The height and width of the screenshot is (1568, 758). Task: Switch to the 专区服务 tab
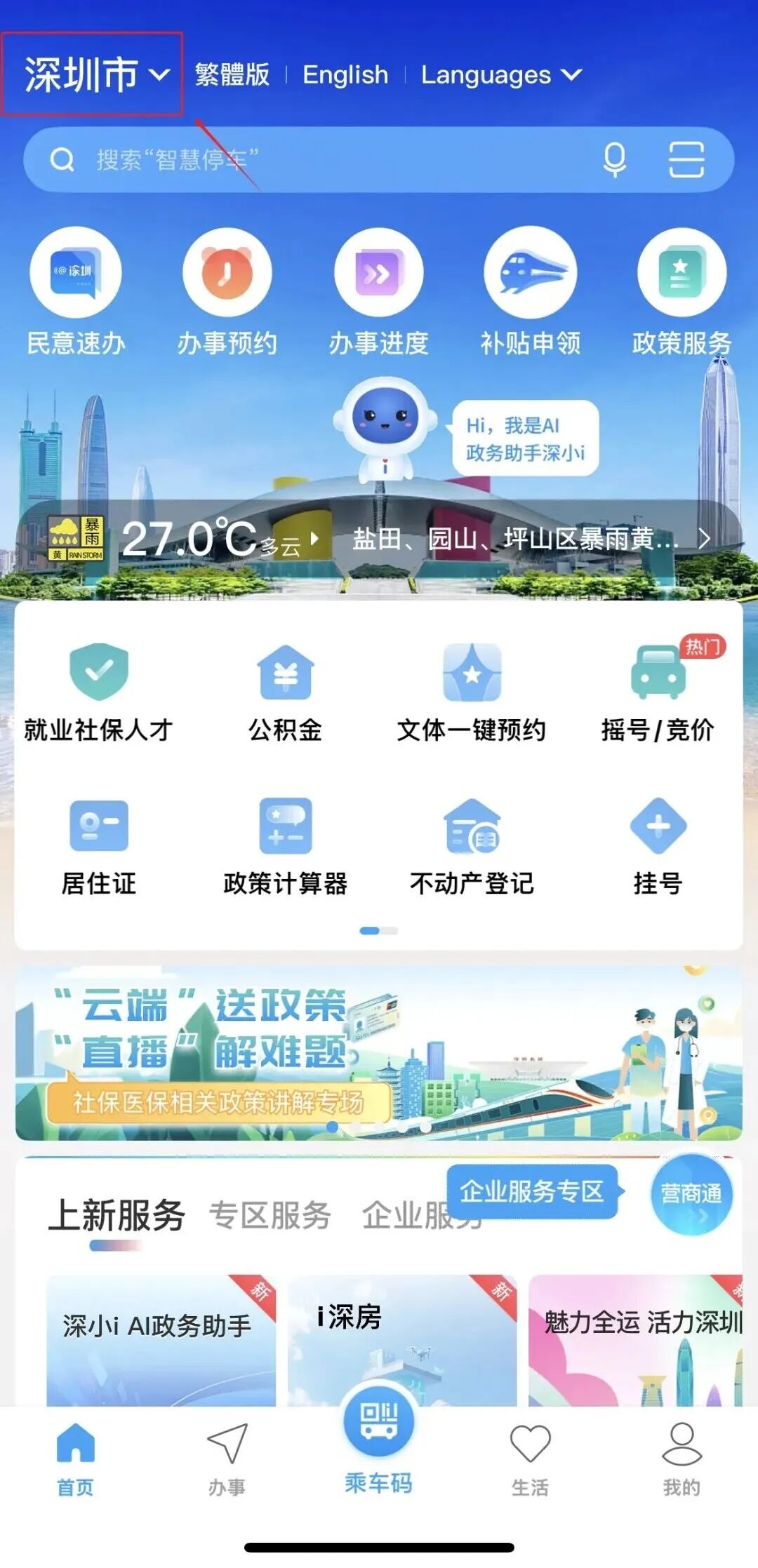pyautogui.click(x=270, y=1215)
